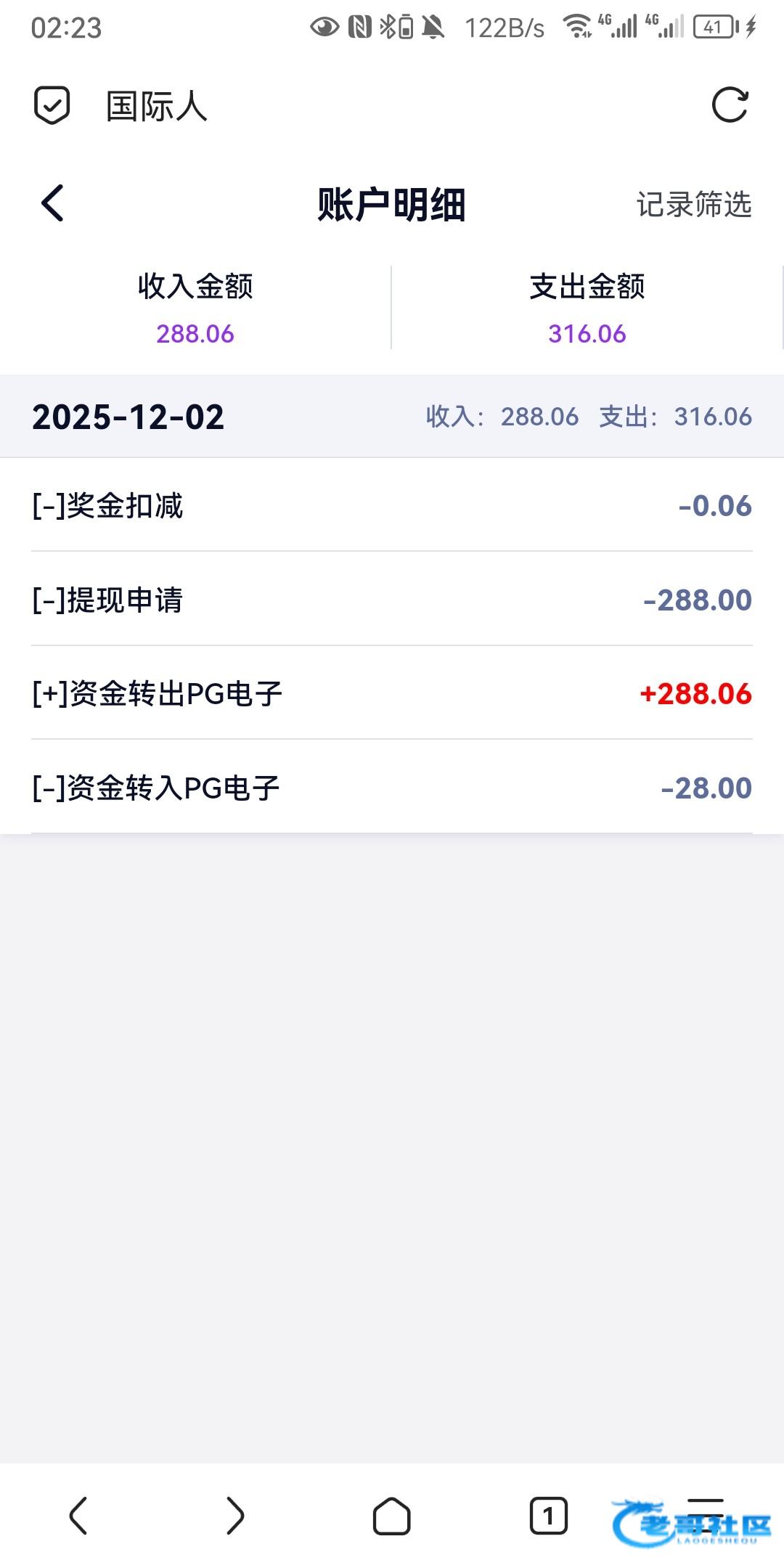Open the 奖金扣减 transaction record
This screenshot has width=784, height=1568.
392,505
